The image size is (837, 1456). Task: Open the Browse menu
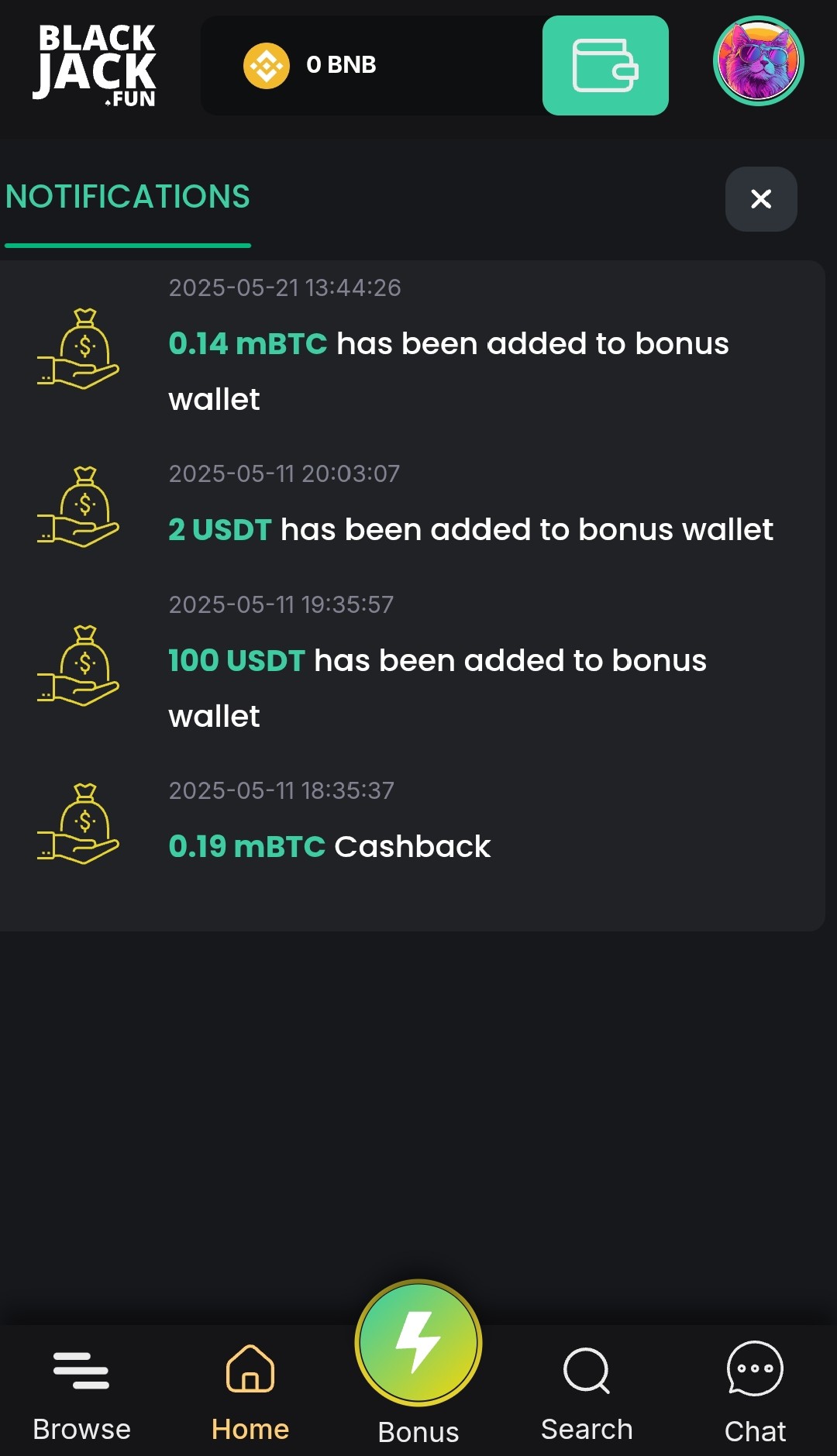tap(81, 1392)
